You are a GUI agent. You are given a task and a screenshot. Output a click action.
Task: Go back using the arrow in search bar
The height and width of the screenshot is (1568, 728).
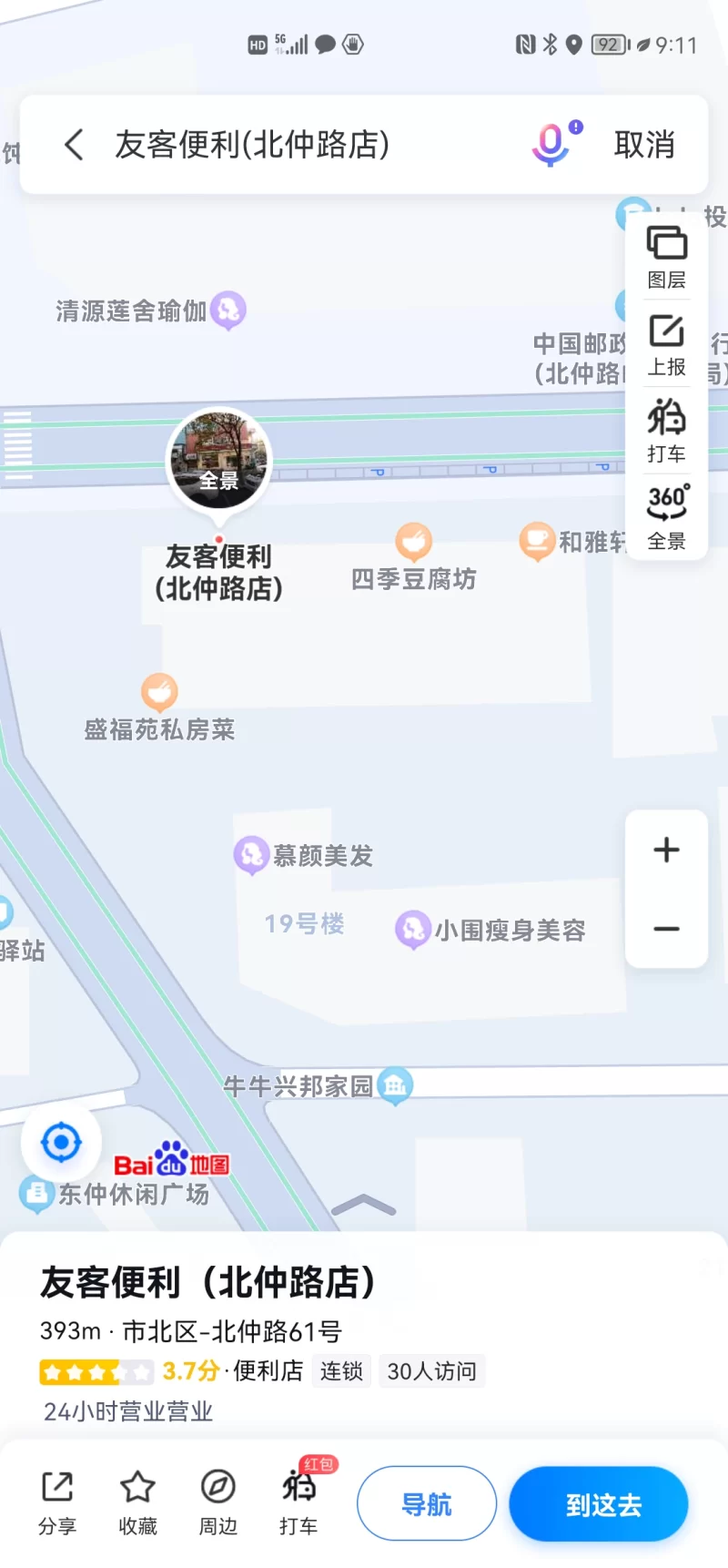click(x=75, y=145)
